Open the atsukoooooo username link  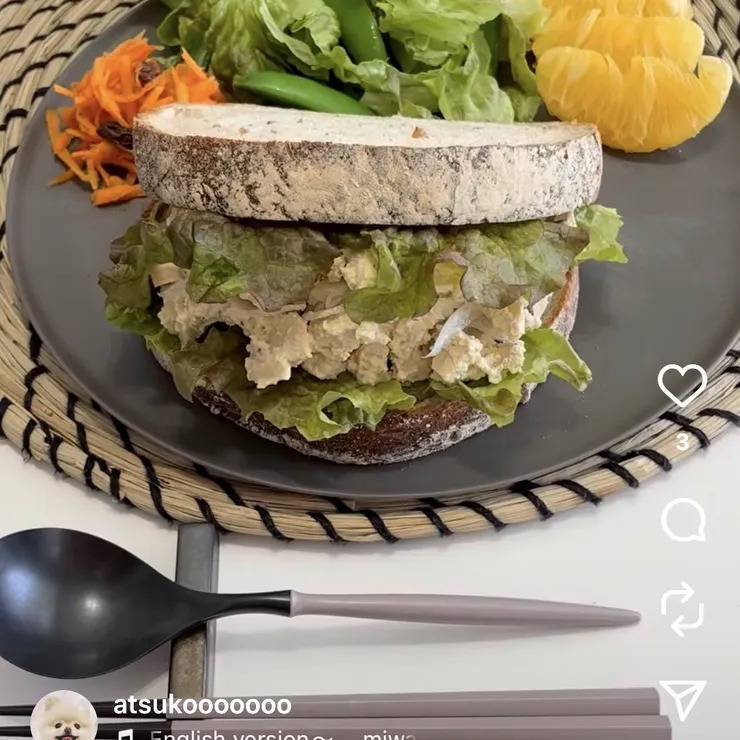[x=202, y=705]
